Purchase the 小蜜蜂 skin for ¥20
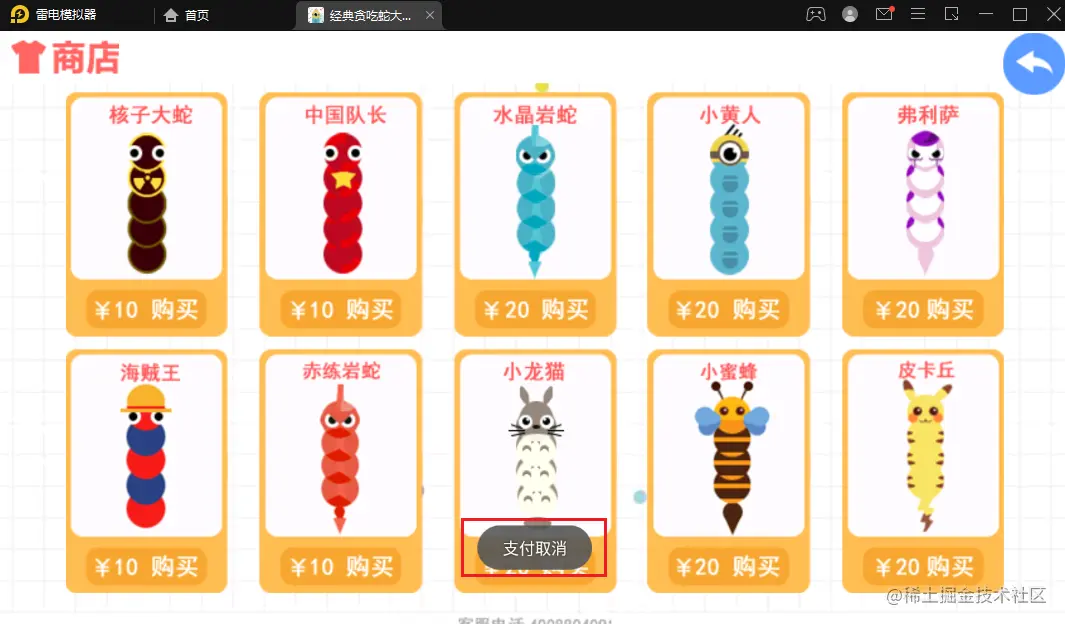Viewport: 1065px width, 624px height. tap(728, 567)
